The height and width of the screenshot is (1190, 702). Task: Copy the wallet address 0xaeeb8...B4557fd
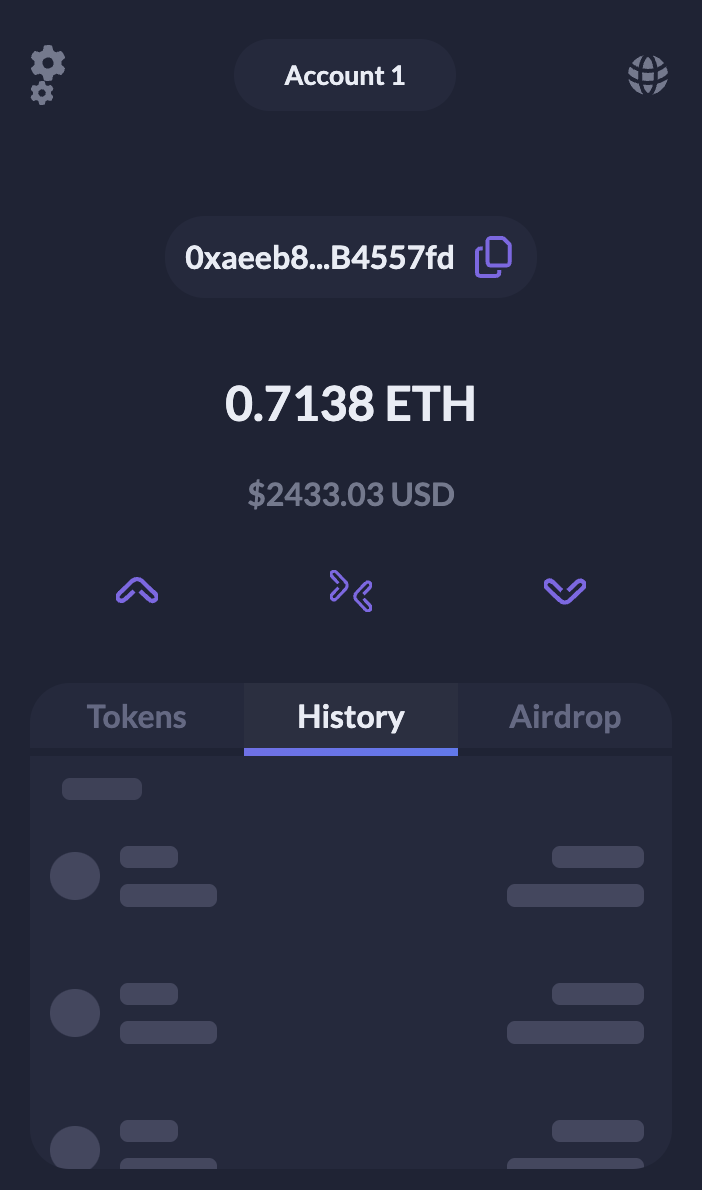[493, 257]
